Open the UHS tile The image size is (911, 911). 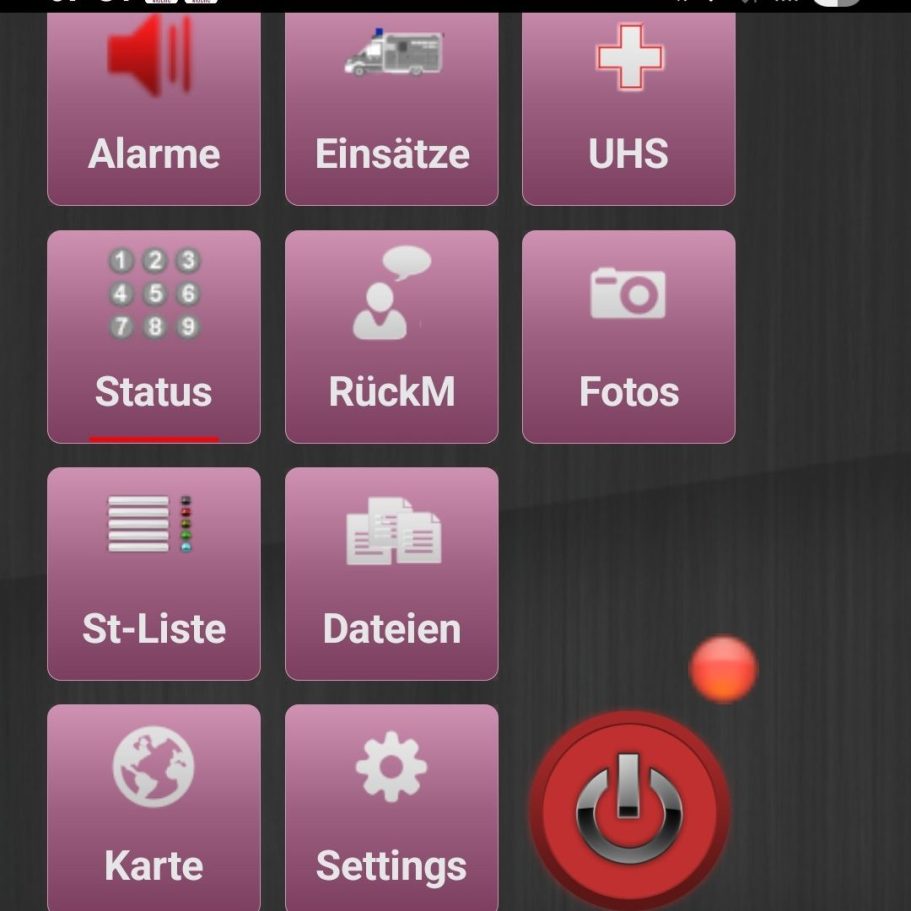[x=629, y=110]
